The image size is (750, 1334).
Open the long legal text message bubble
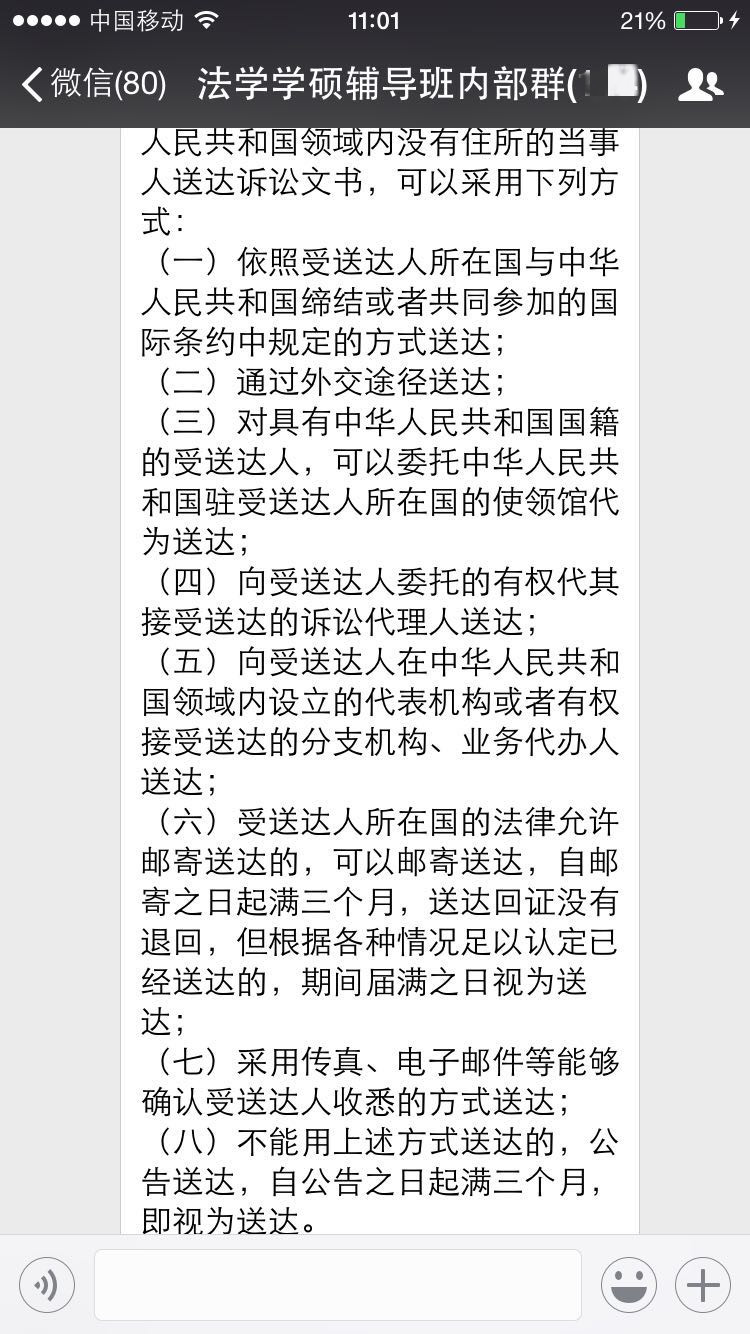tap(380, 681)
